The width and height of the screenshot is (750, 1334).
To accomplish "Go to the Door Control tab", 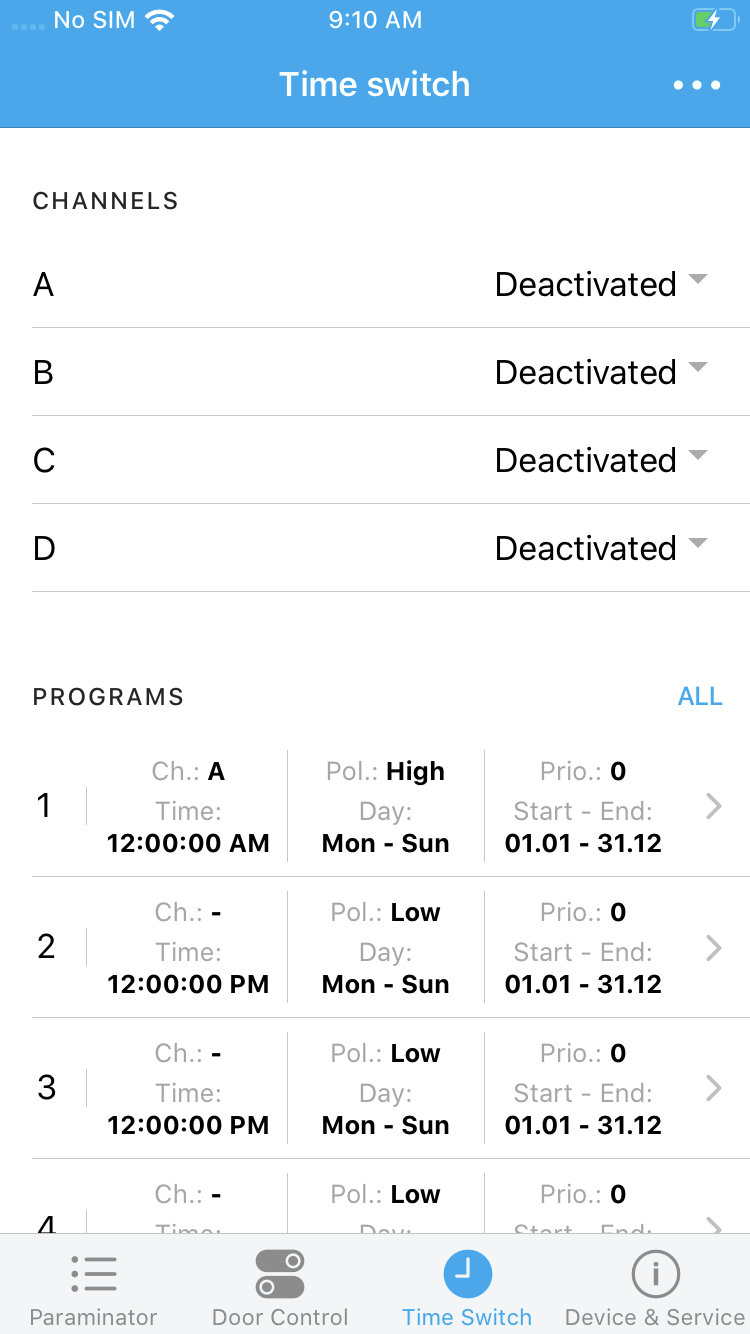I will [x=280, y=1289].
